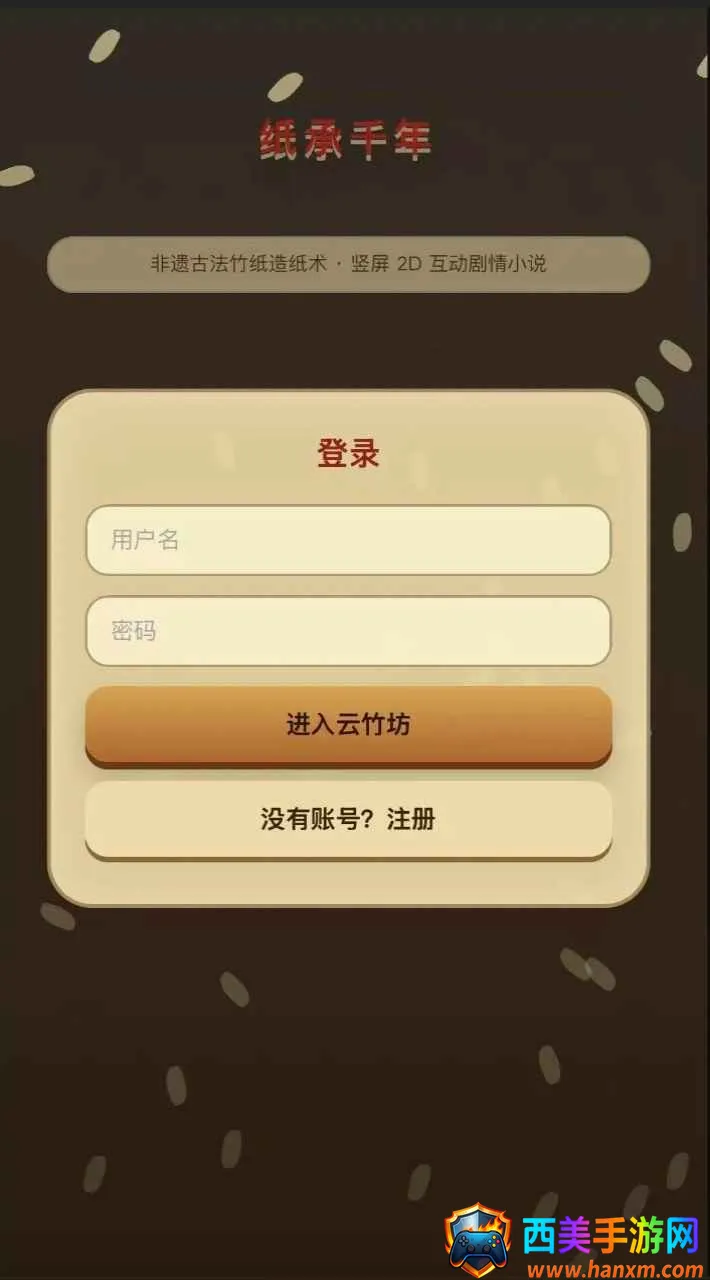This screenshot has height=1280, width=710.
Task: Tap the 用户名 username field
Action: (x=348, y=540)
